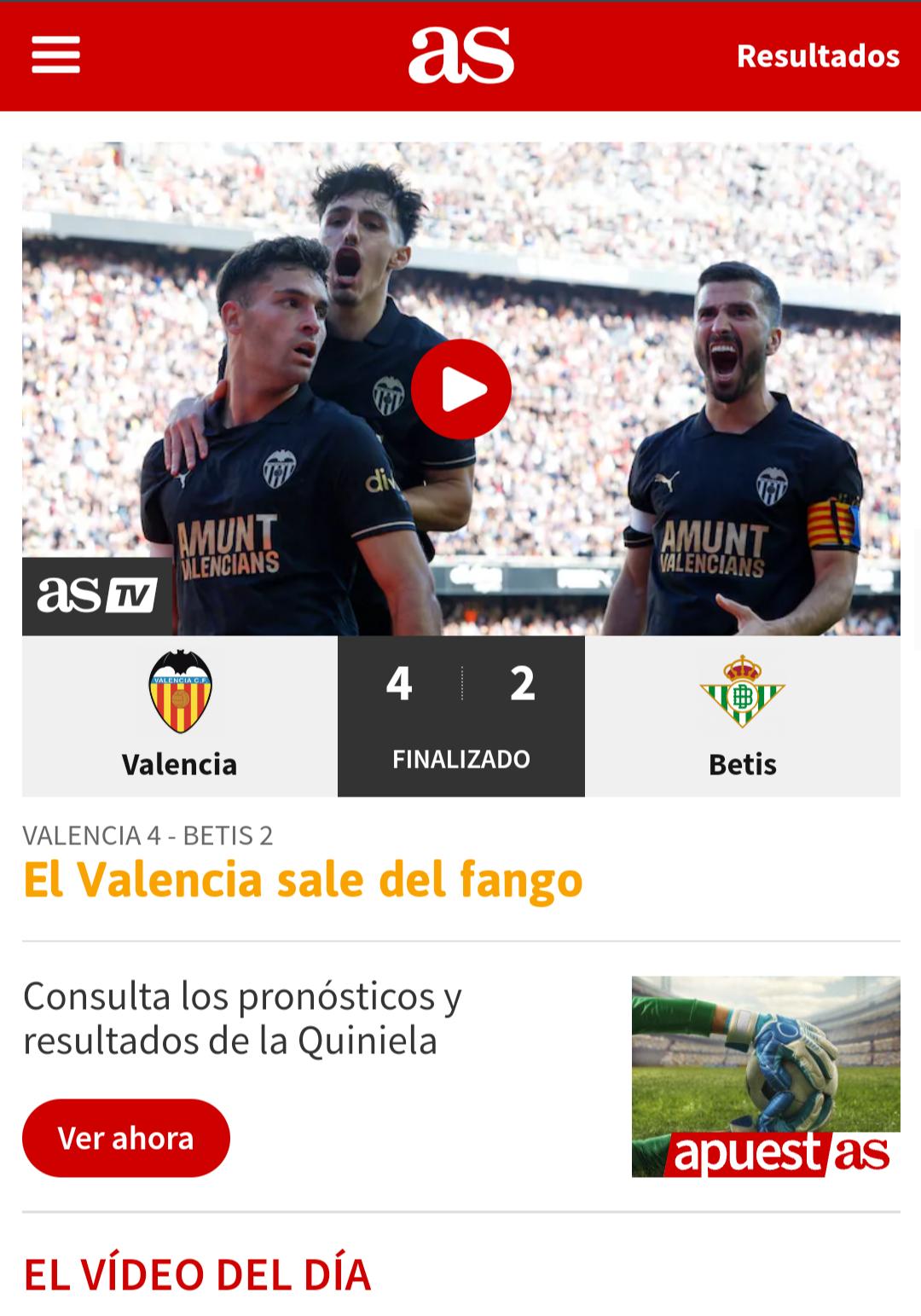The image size is (921, 1316).
Task: Open the Valencia 4-2 Betis scoreboard
Action: pyautogui.click(x=460, y=716)
